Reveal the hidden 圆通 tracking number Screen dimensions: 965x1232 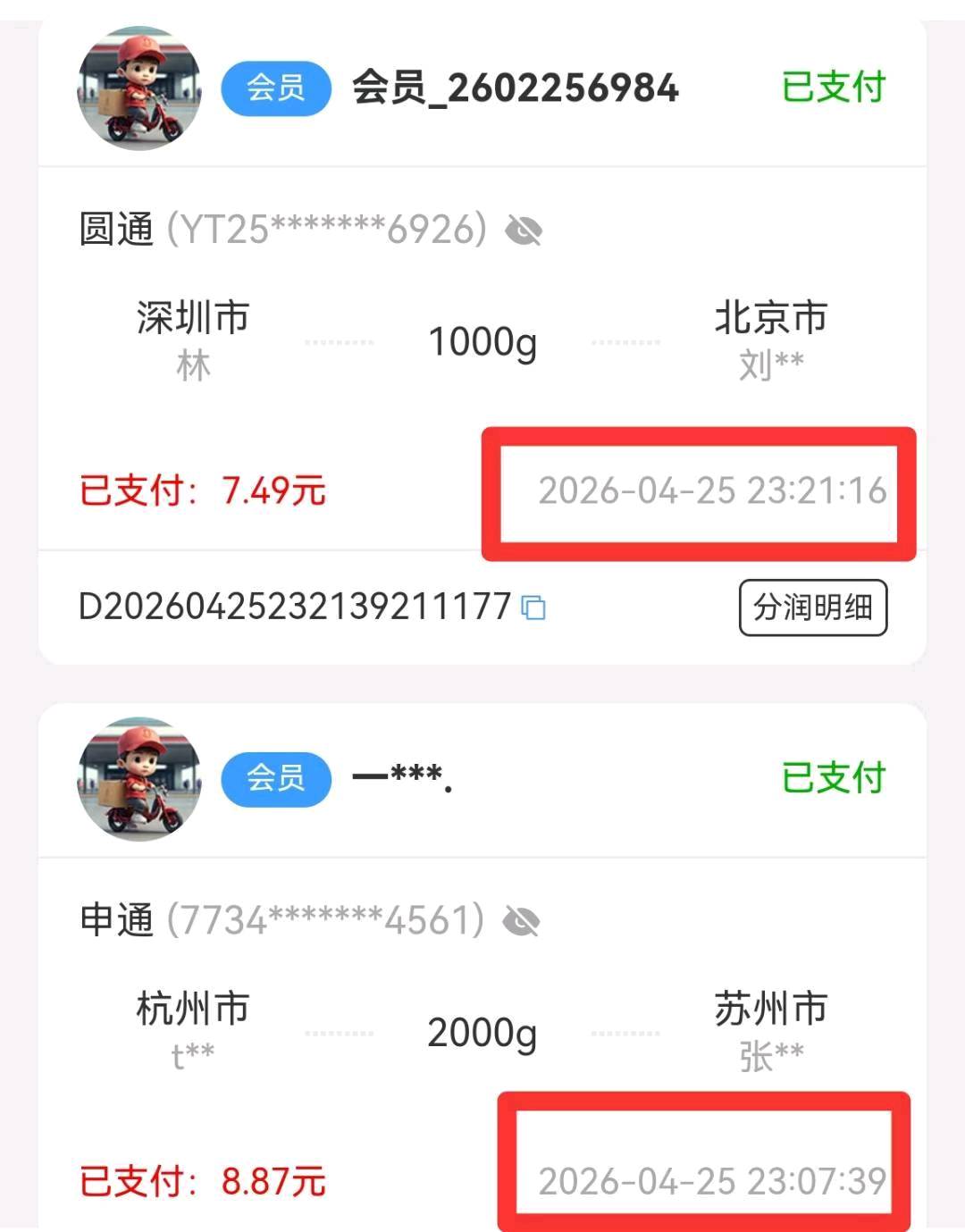click(524, 231)
